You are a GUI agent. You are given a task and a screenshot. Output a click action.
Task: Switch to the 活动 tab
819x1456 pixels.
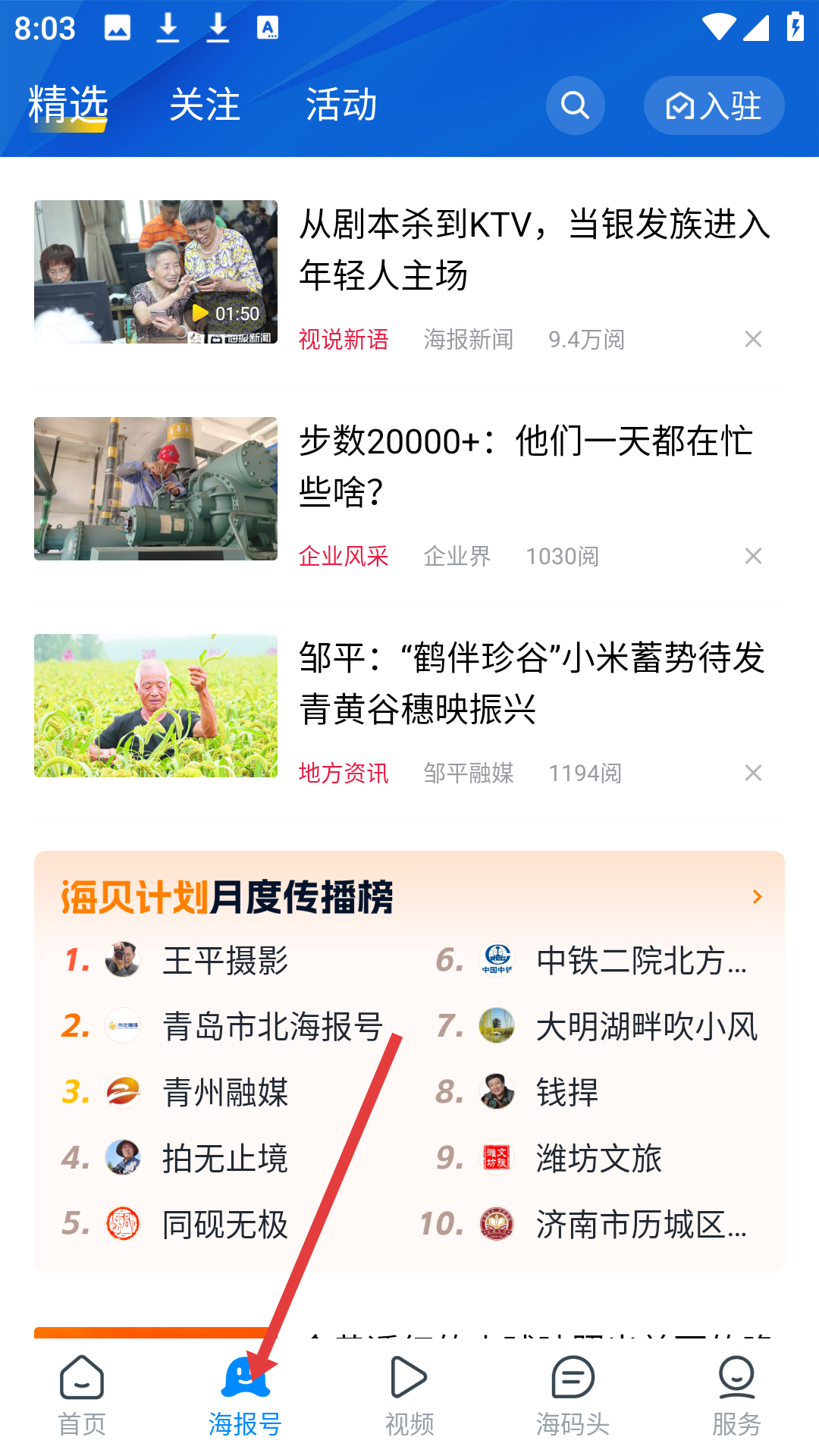pyautogui.click(x=341, y=105)
